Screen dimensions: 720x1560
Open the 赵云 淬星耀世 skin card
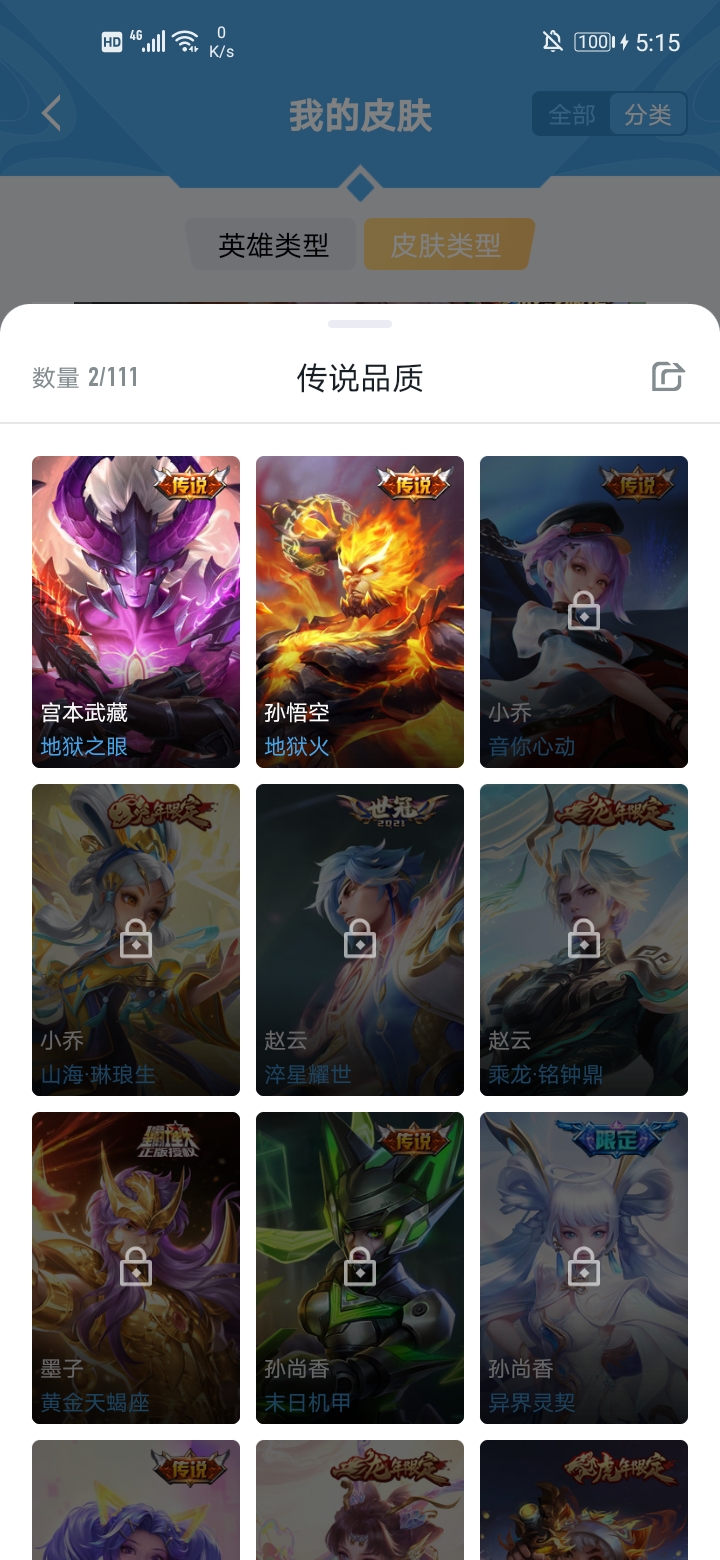[360, 939]
